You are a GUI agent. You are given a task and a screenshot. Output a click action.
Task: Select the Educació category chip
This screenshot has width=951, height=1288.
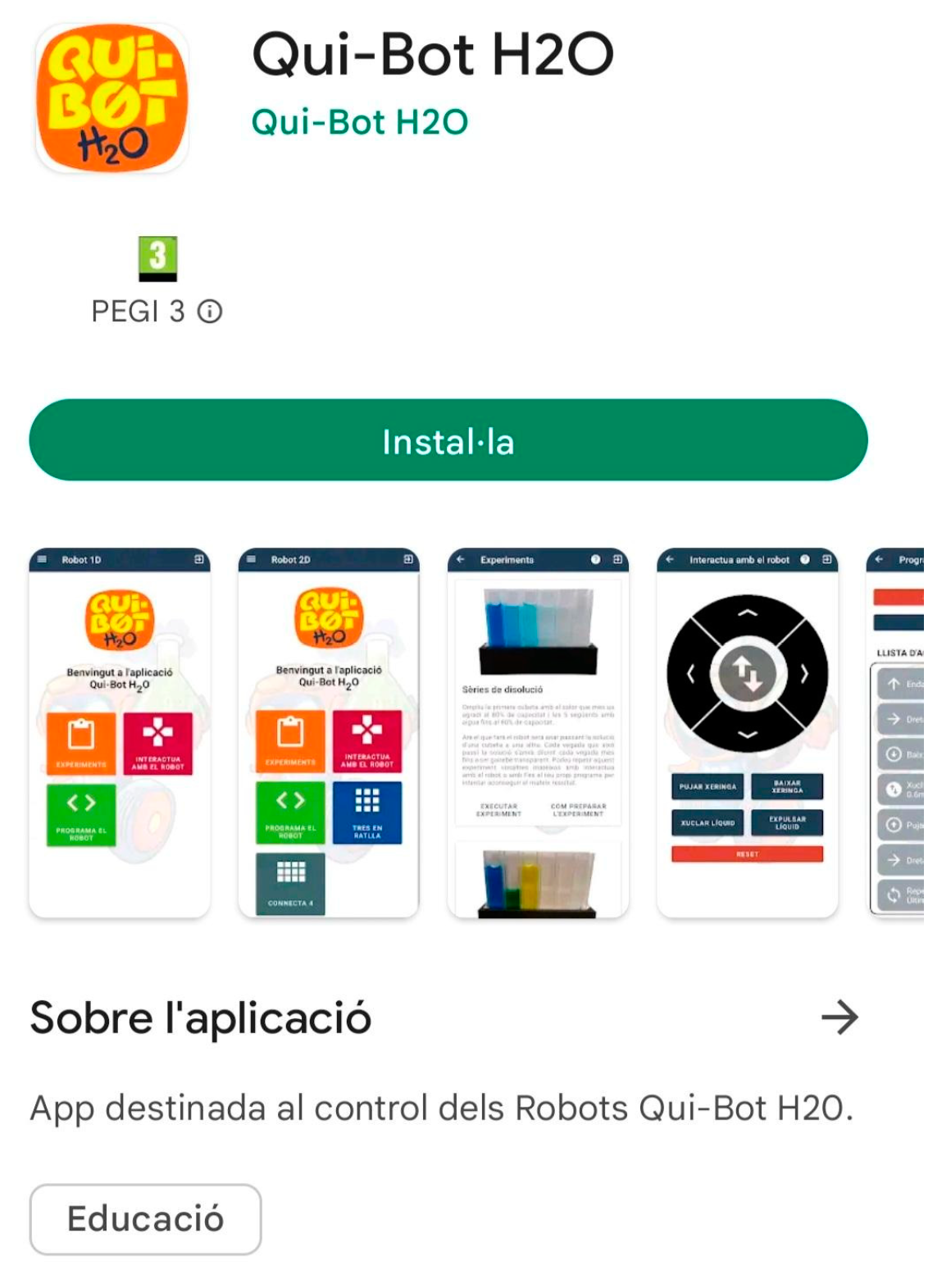point(146,1218)
